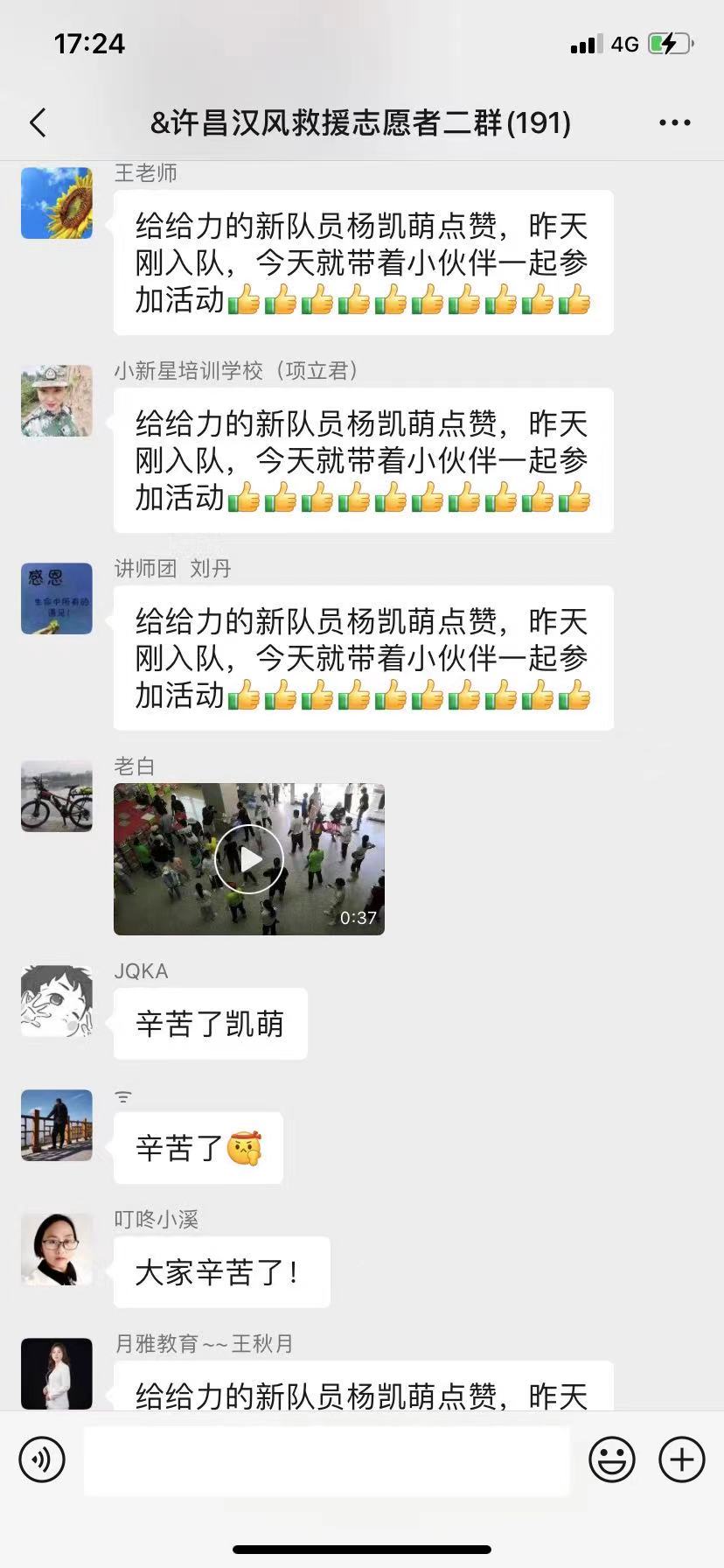Open 叮咚小溪's profile picture
Viewport: 724px width, 1568px height.
coord(57,1249)
